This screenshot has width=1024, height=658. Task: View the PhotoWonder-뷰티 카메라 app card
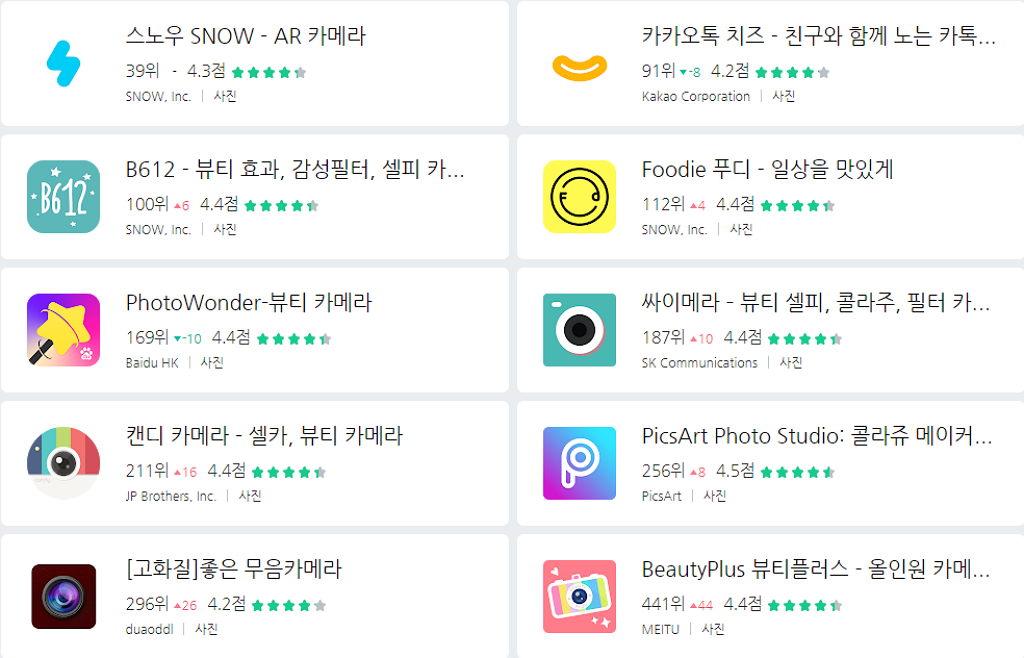pos(249,303)
